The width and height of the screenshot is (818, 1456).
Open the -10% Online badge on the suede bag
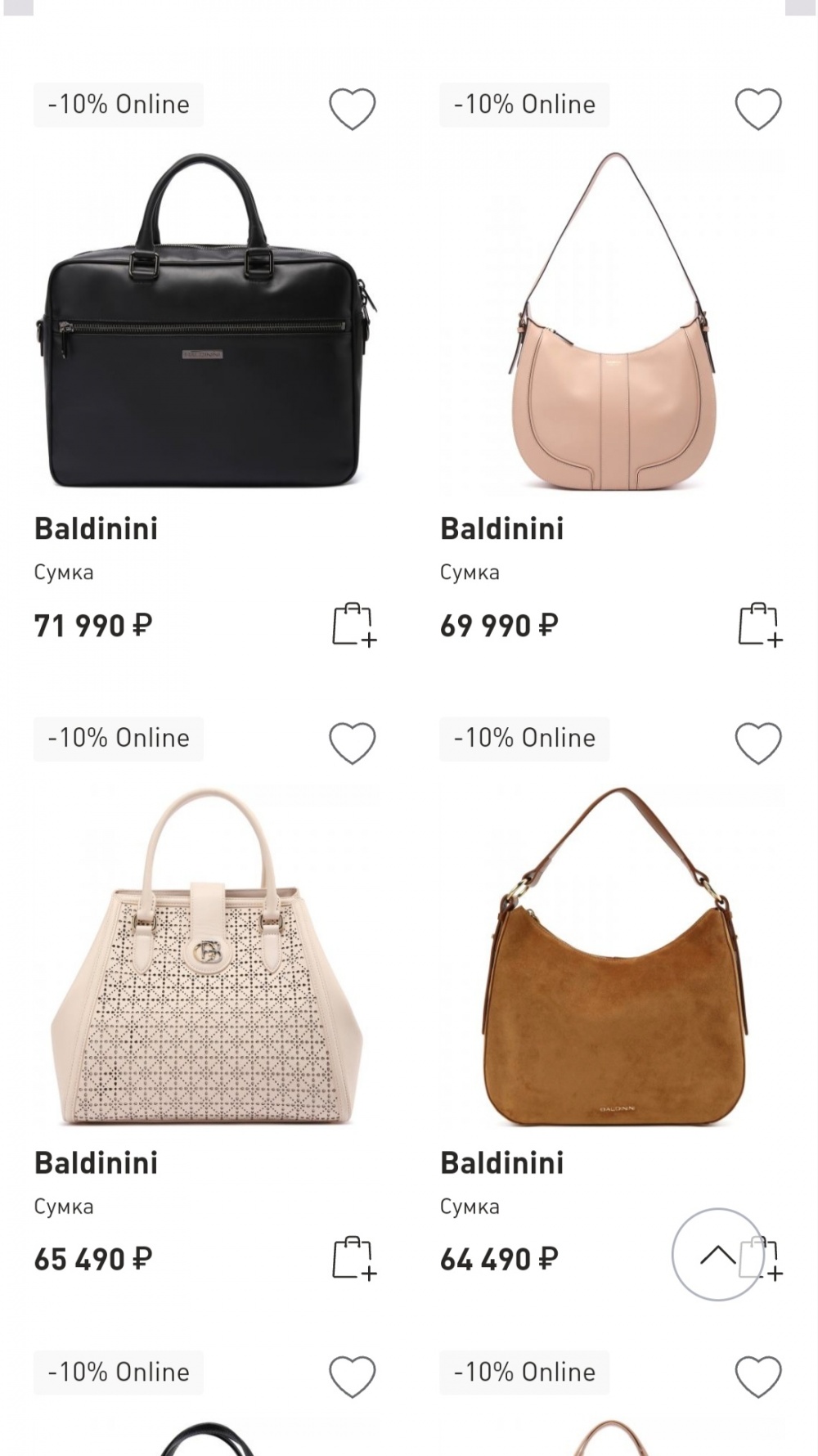[x=524, y=739]
